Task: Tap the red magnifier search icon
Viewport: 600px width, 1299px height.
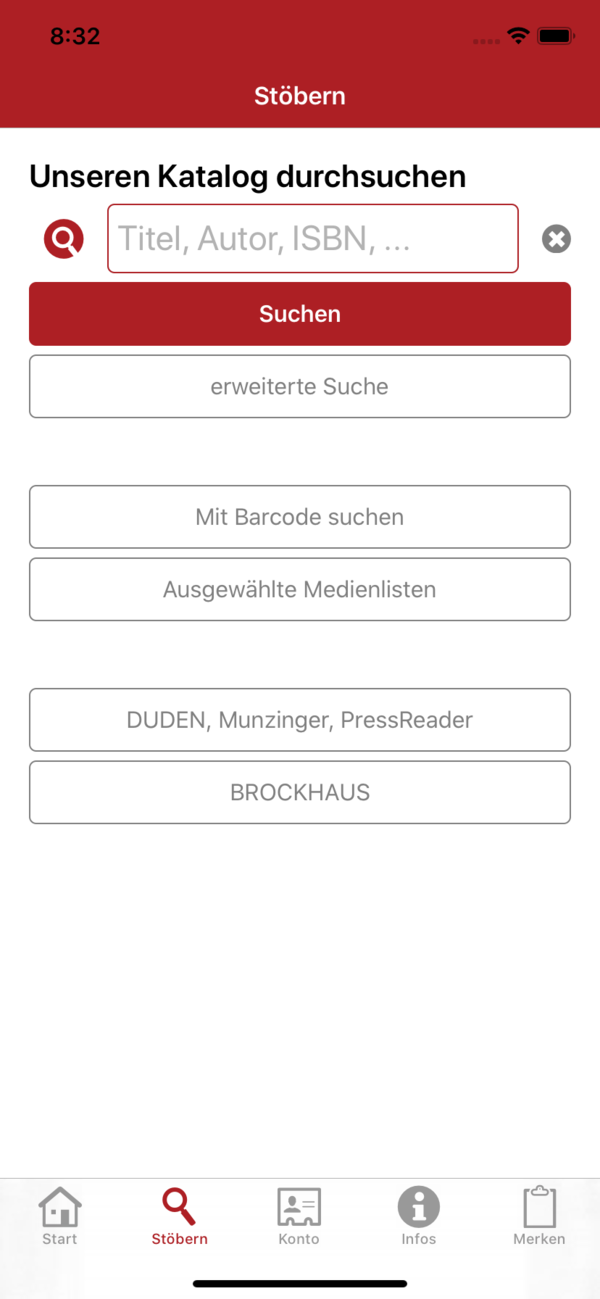Action: click(64, 239)
